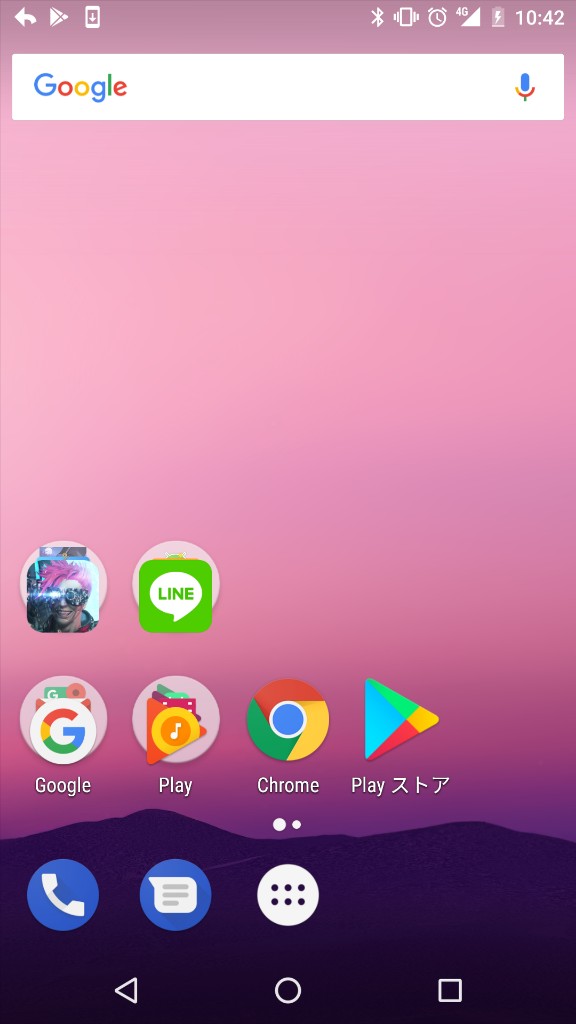This screenshot has width=576, height=1024.
Task: Tap the Google search bar
Action: [287, 87]
